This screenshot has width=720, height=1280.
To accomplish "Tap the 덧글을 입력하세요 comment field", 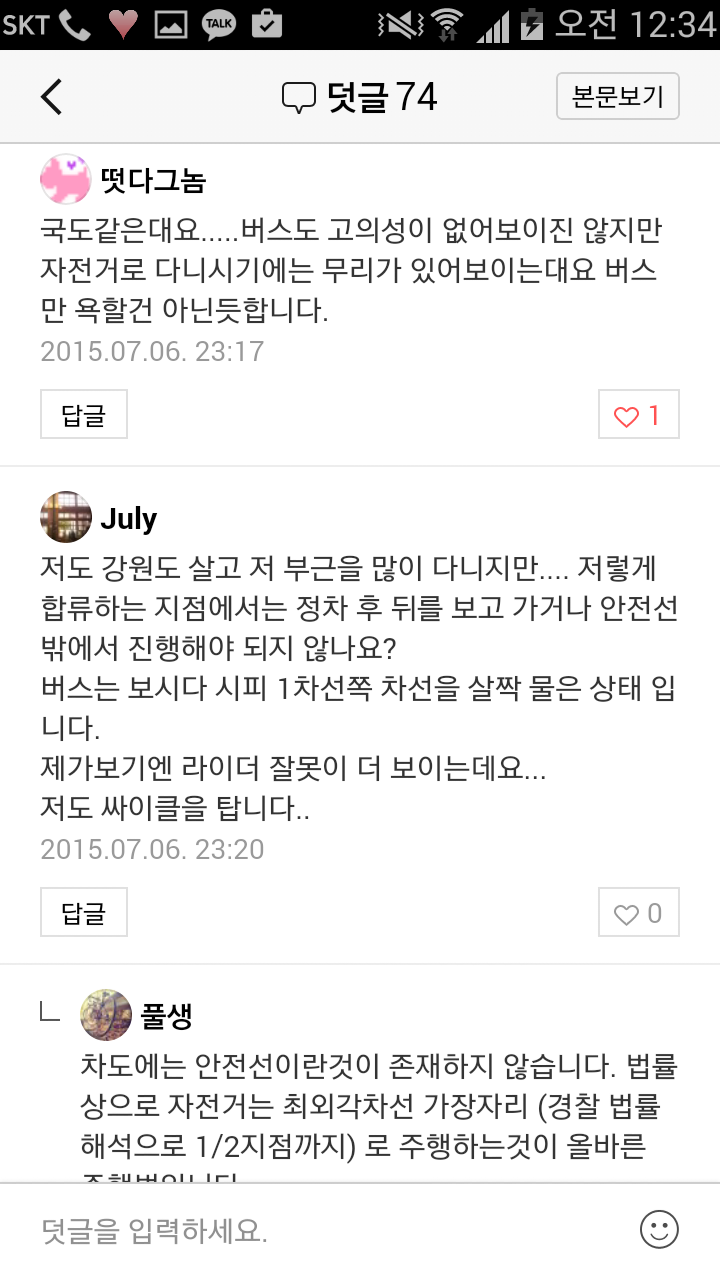I will pos(320,1231).
